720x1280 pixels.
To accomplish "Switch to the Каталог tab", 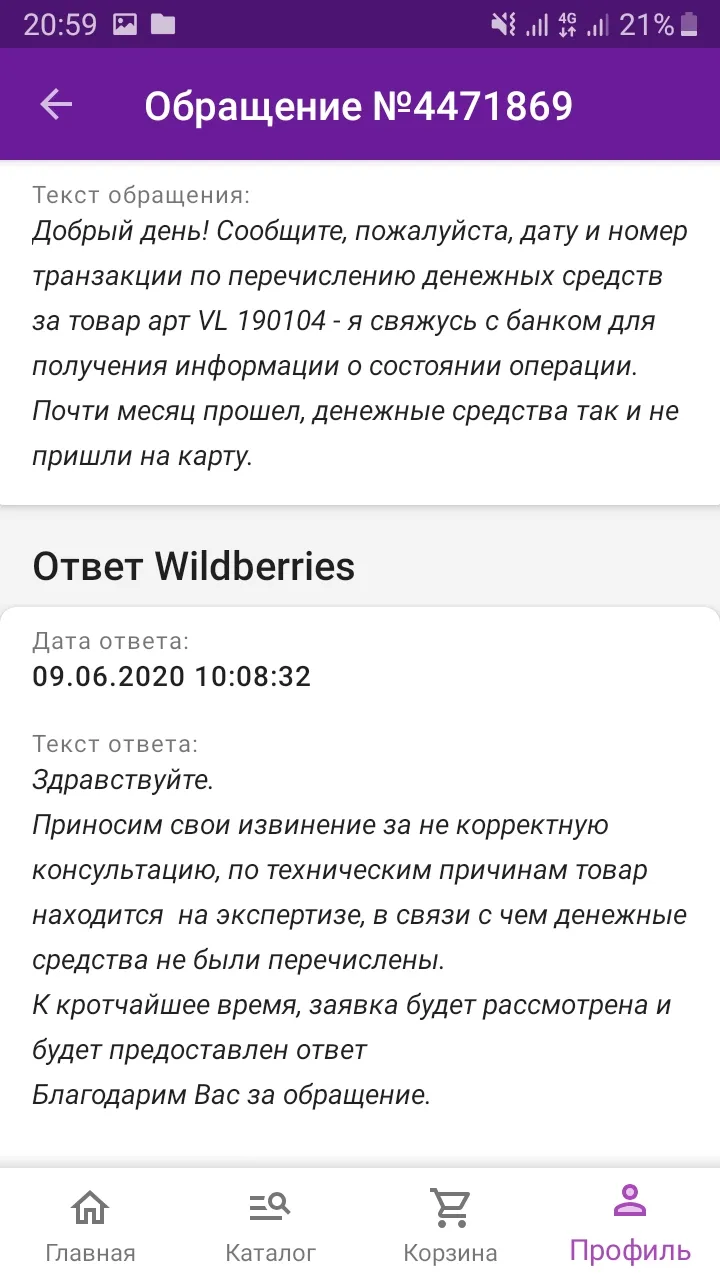I will [270, 1224].
